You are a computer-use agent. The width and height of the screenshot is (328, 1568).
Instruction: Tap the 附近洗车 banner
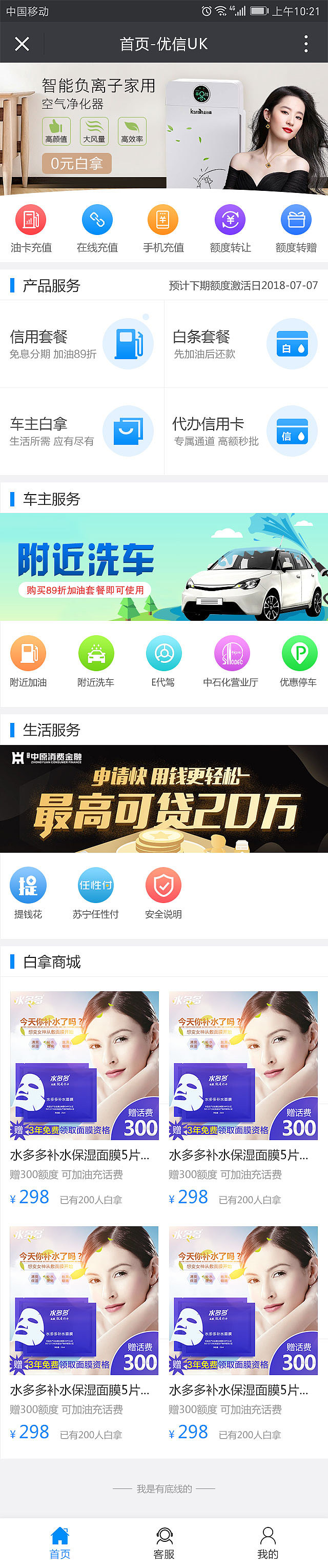click(x=163, y=566)
